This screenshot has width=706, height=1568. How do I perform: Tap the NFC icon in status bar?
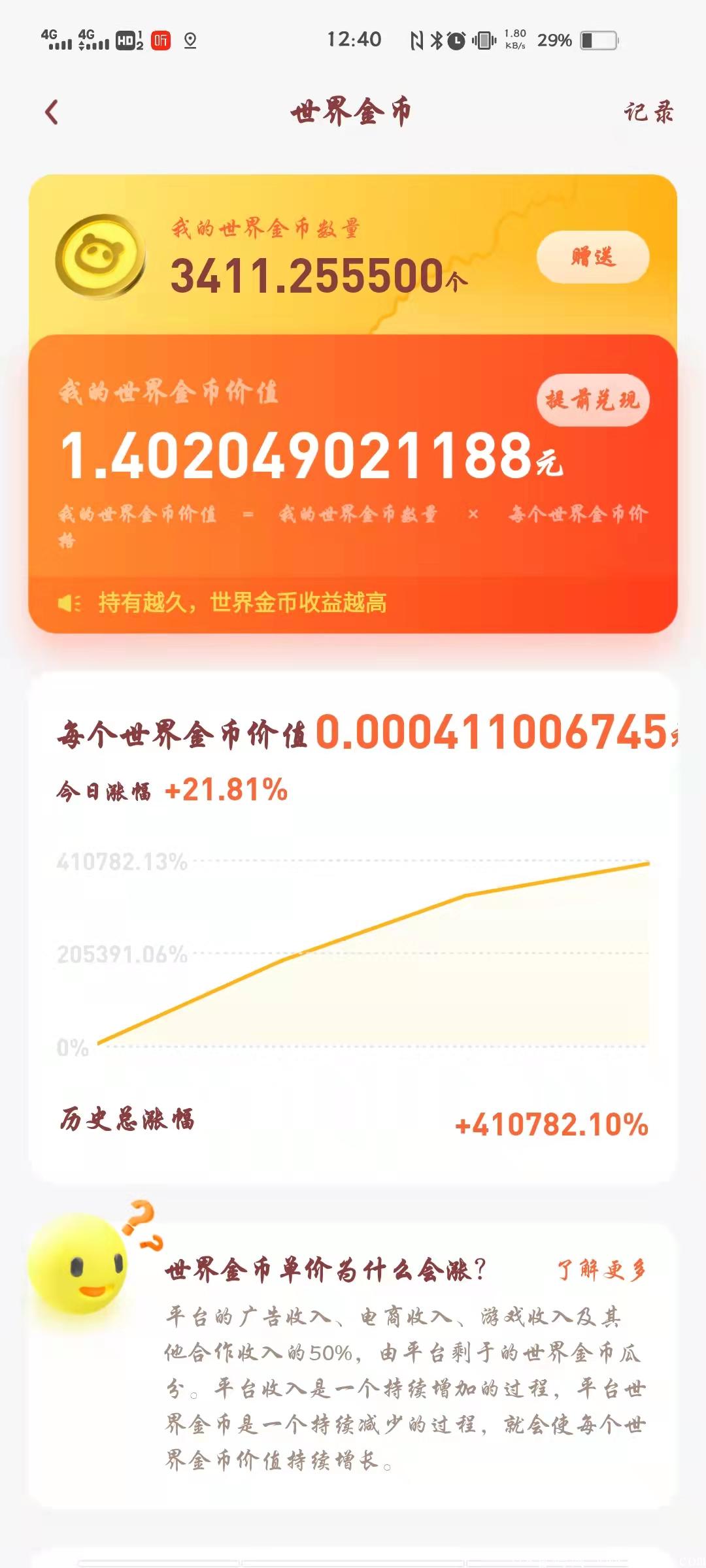(x=418, y=39)
